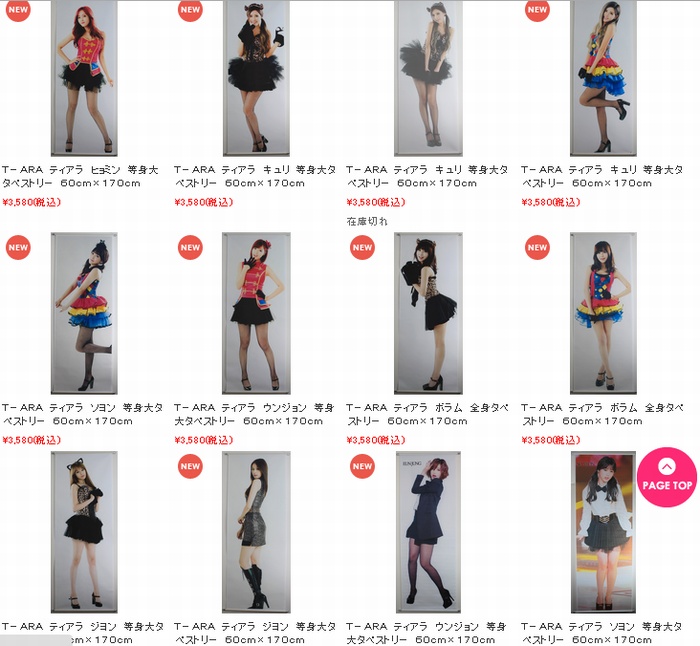The width and height of the screenshot is (700, 646).
Task: Open the Soyeon tapestry with rainbow skirt
Action: [84, 313]
